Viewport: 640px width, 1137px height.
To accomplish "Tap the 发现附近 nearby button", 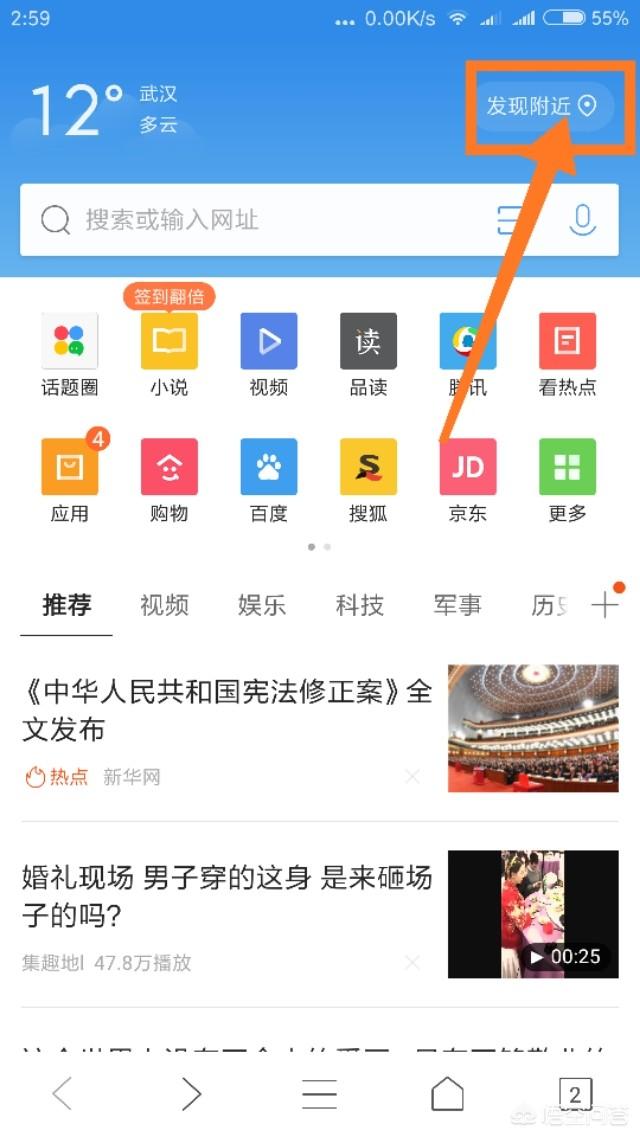I will click(x=540, y=106).
